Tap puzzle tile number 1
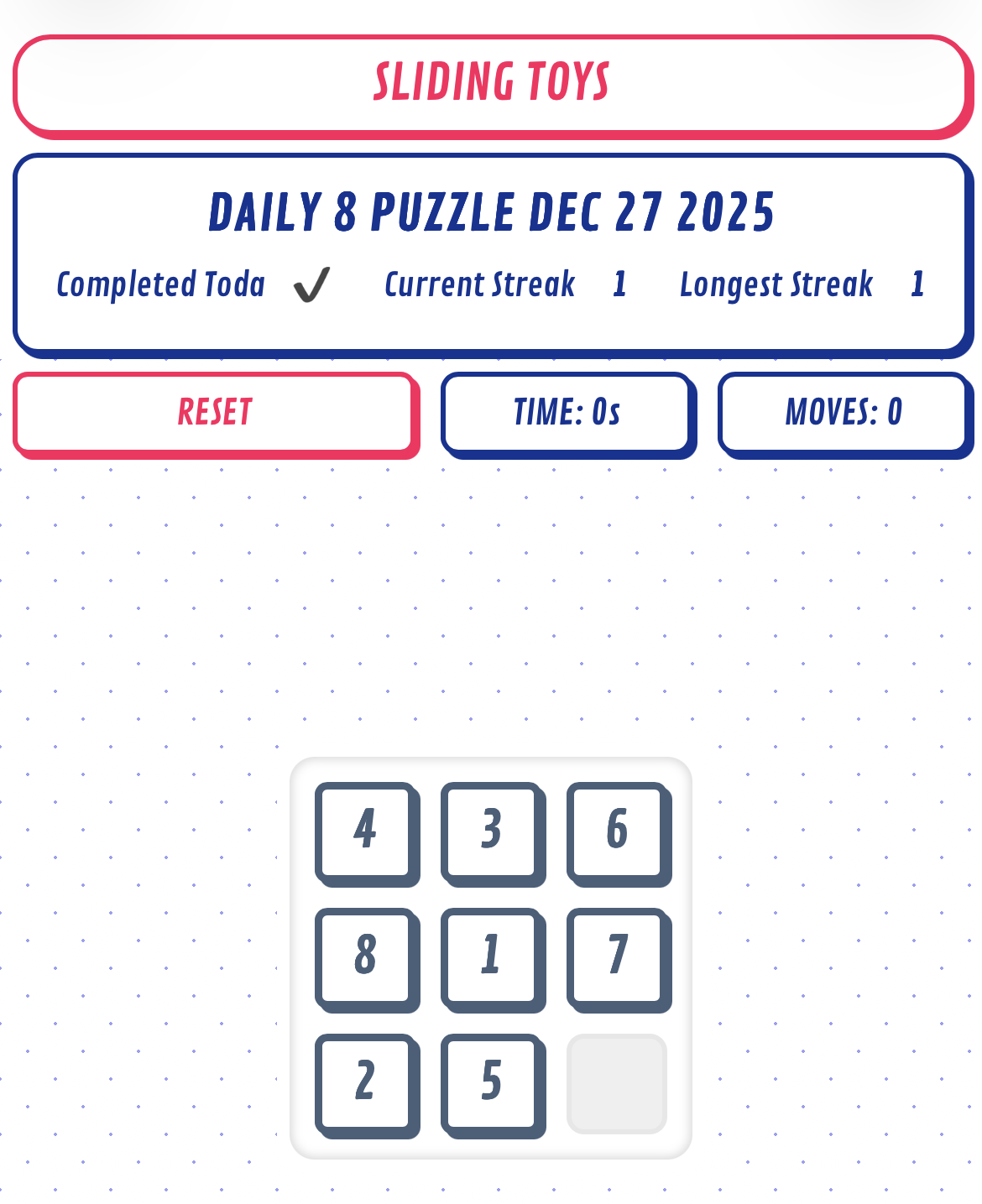This screenshot has width=982, height=1204. 492,956
